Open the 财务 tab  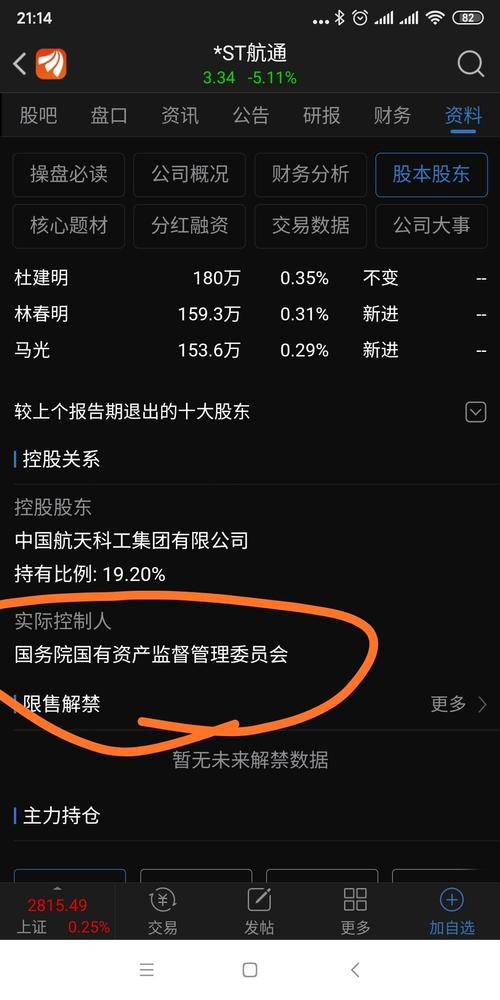pos(392,115)
